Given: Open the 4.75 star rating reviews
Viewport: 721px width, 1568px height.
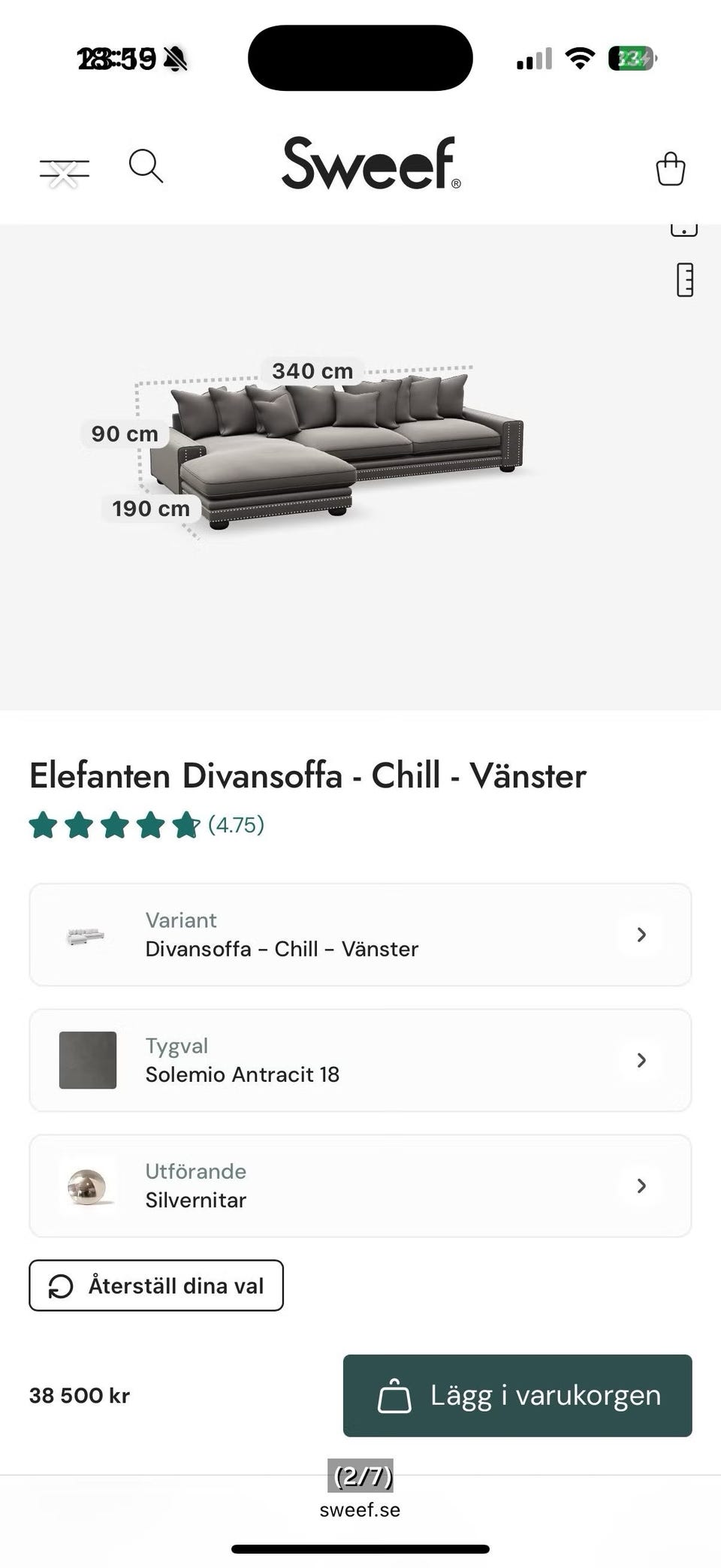Looking at the screenshot, I should point(146,825).
